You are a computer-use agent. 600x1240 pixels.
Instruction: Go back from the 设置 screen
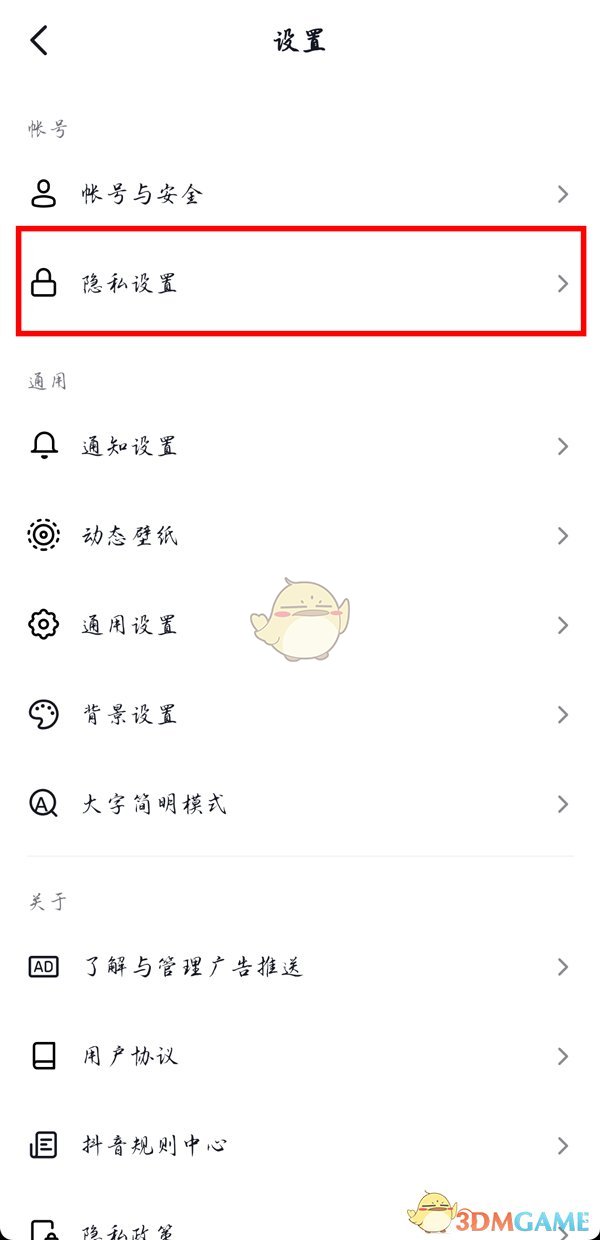(x=39, y=41)
